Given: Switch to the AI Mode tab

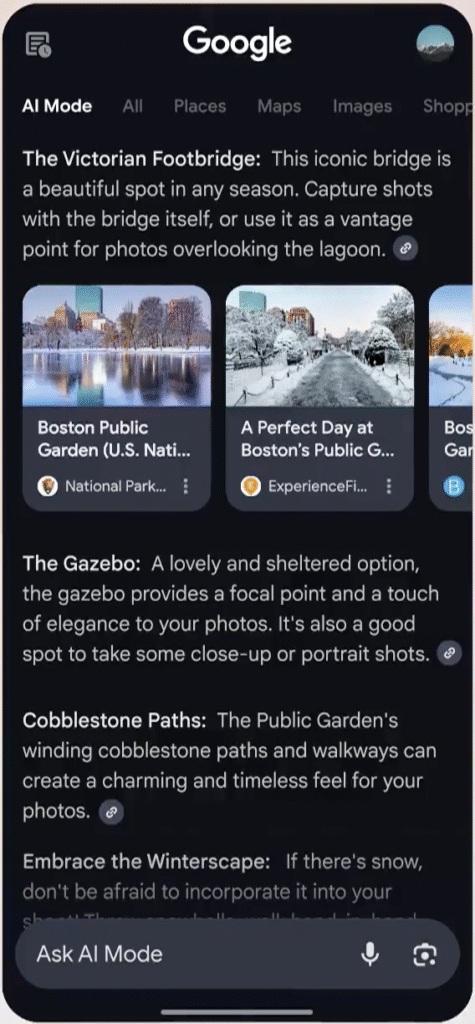Looking at the screenshot, I should click(x=57, y=106).
